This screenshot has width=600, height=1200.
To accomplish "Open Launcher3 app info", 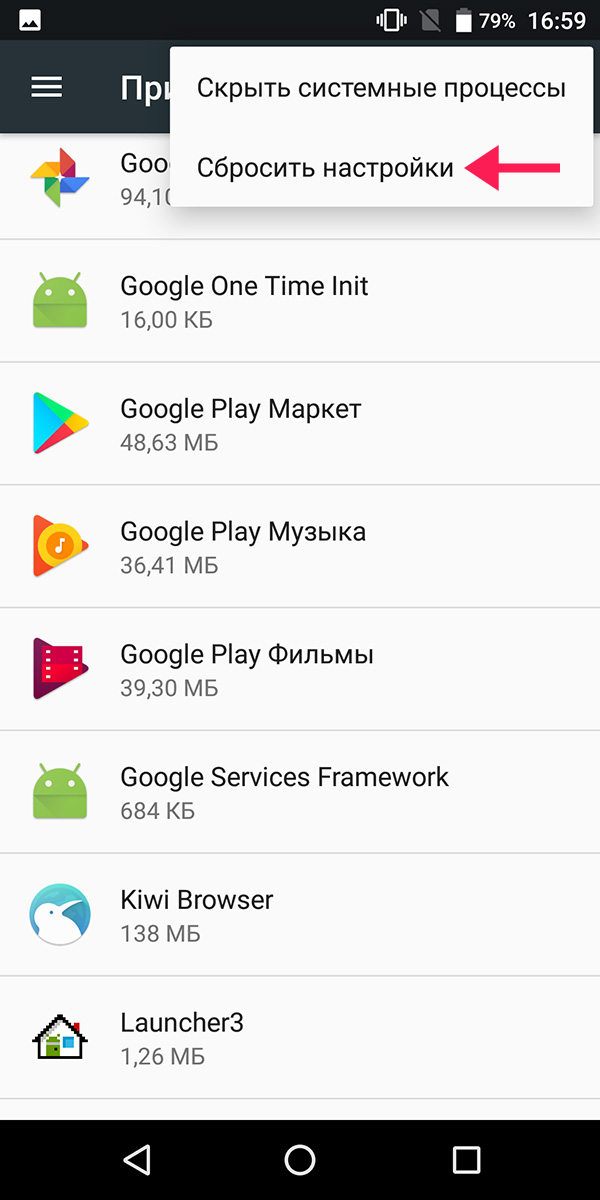I will pos(300,1038).
